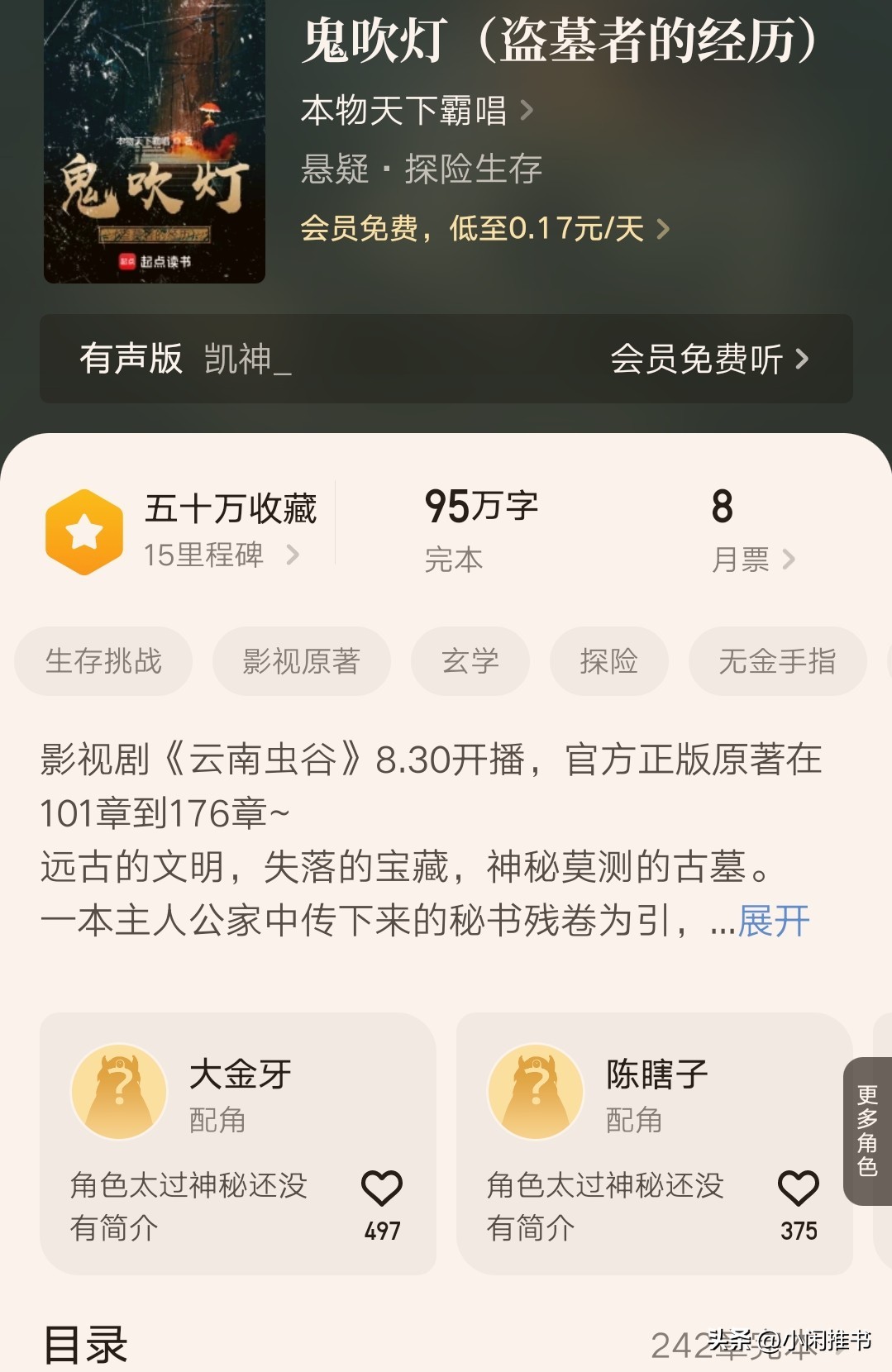
Task: Expand the synopsis with 展开
Action: [x=774, y=921]
